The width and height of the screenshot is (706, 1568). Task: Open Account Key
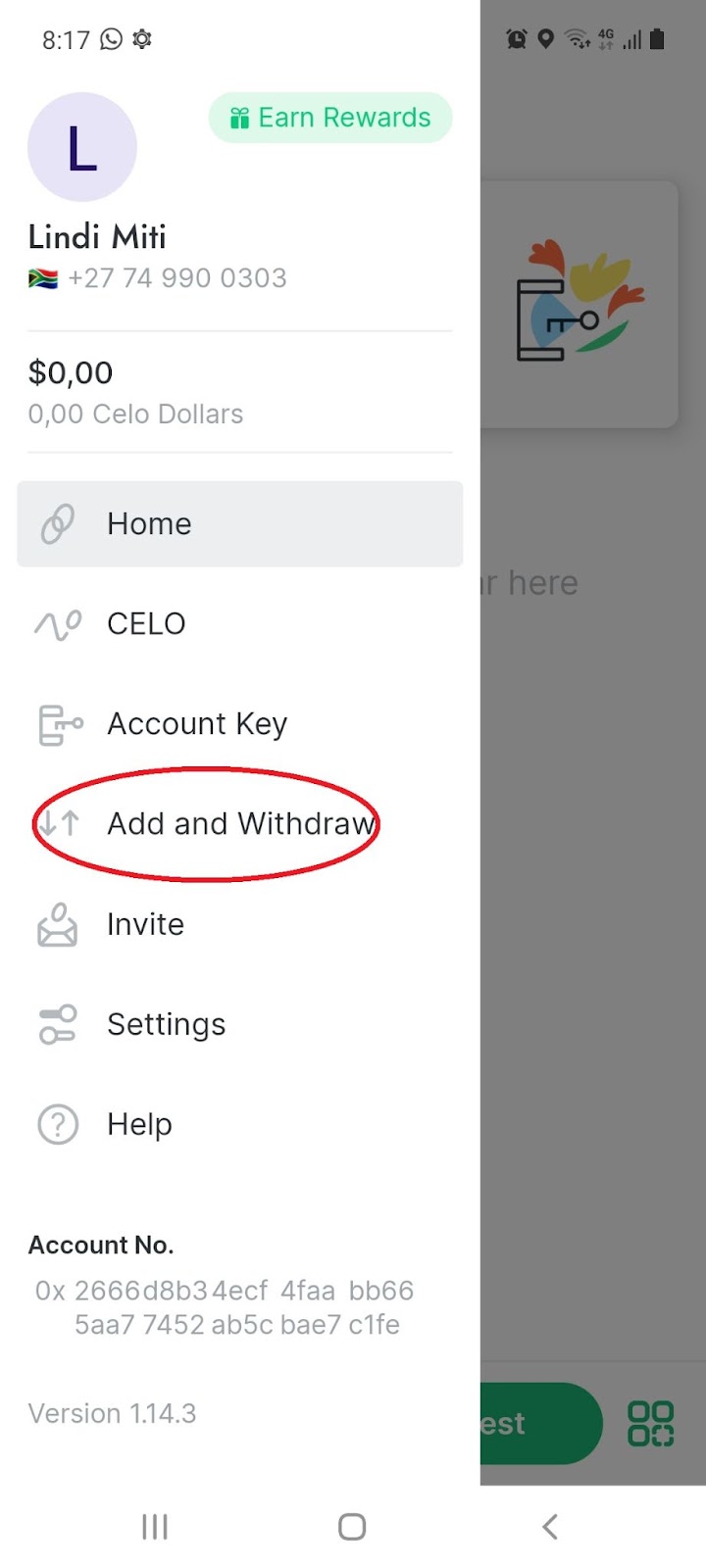tap(239, 724)
